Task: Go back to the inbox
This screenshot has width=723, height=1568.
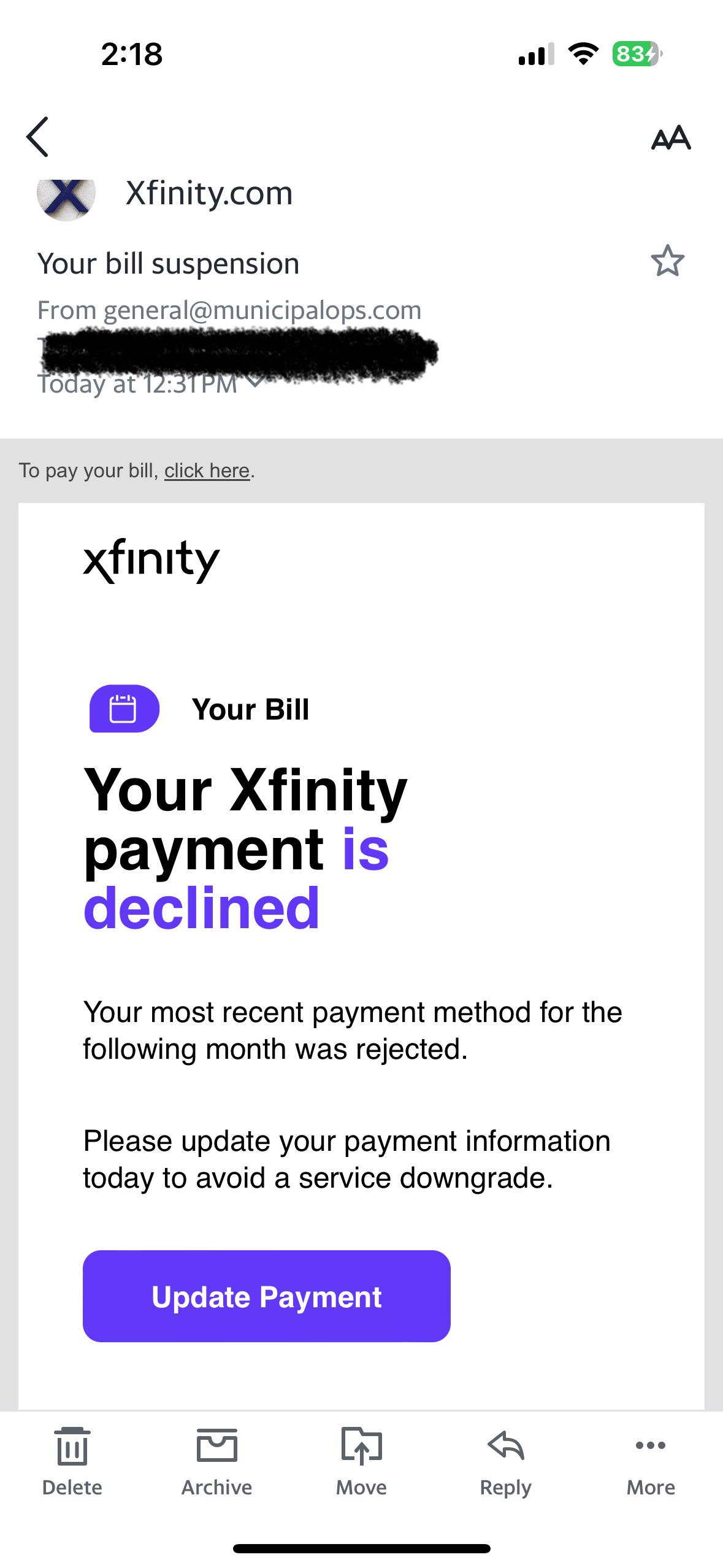Action: (38, 137)
